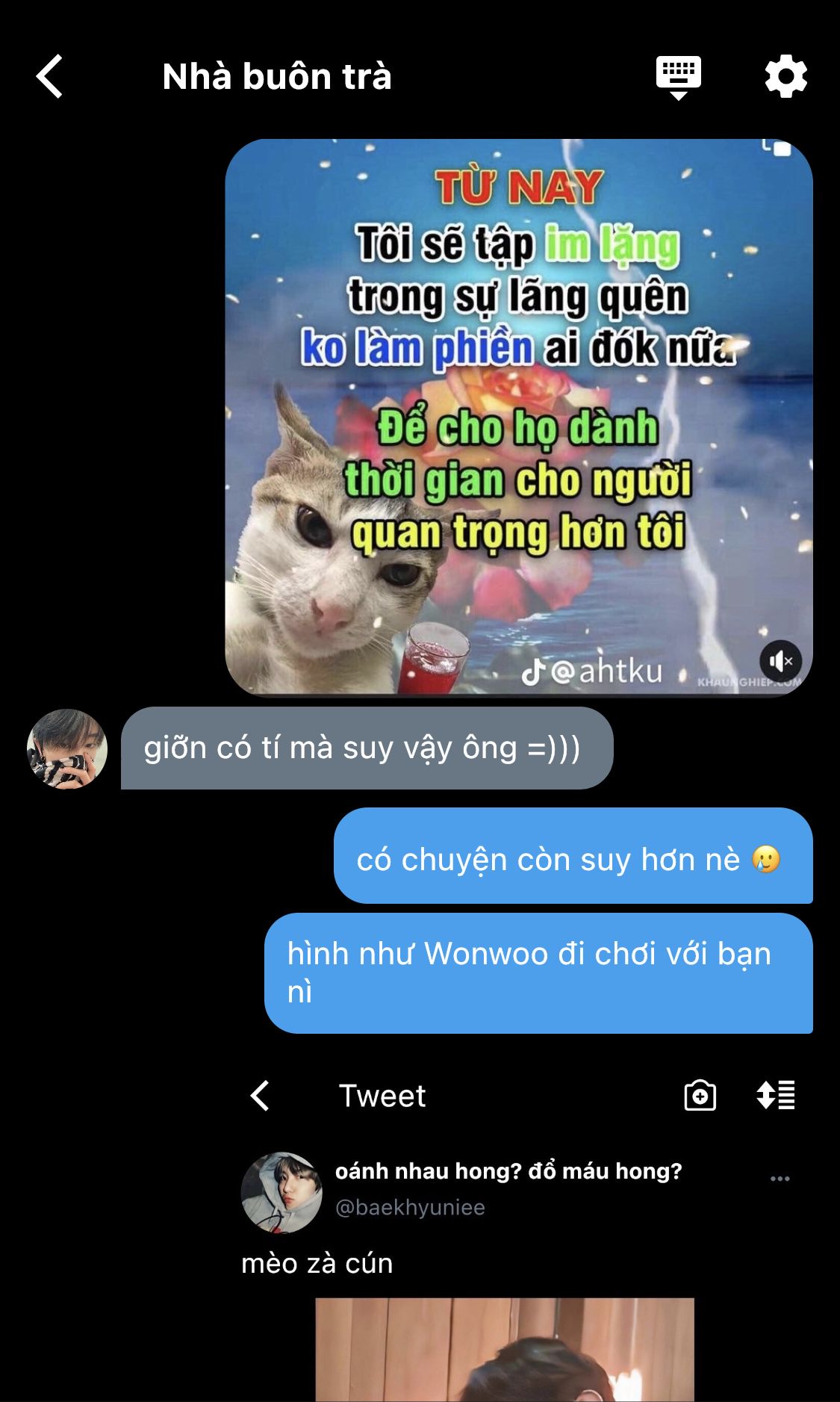Open chat settings gear

[786, 76]
